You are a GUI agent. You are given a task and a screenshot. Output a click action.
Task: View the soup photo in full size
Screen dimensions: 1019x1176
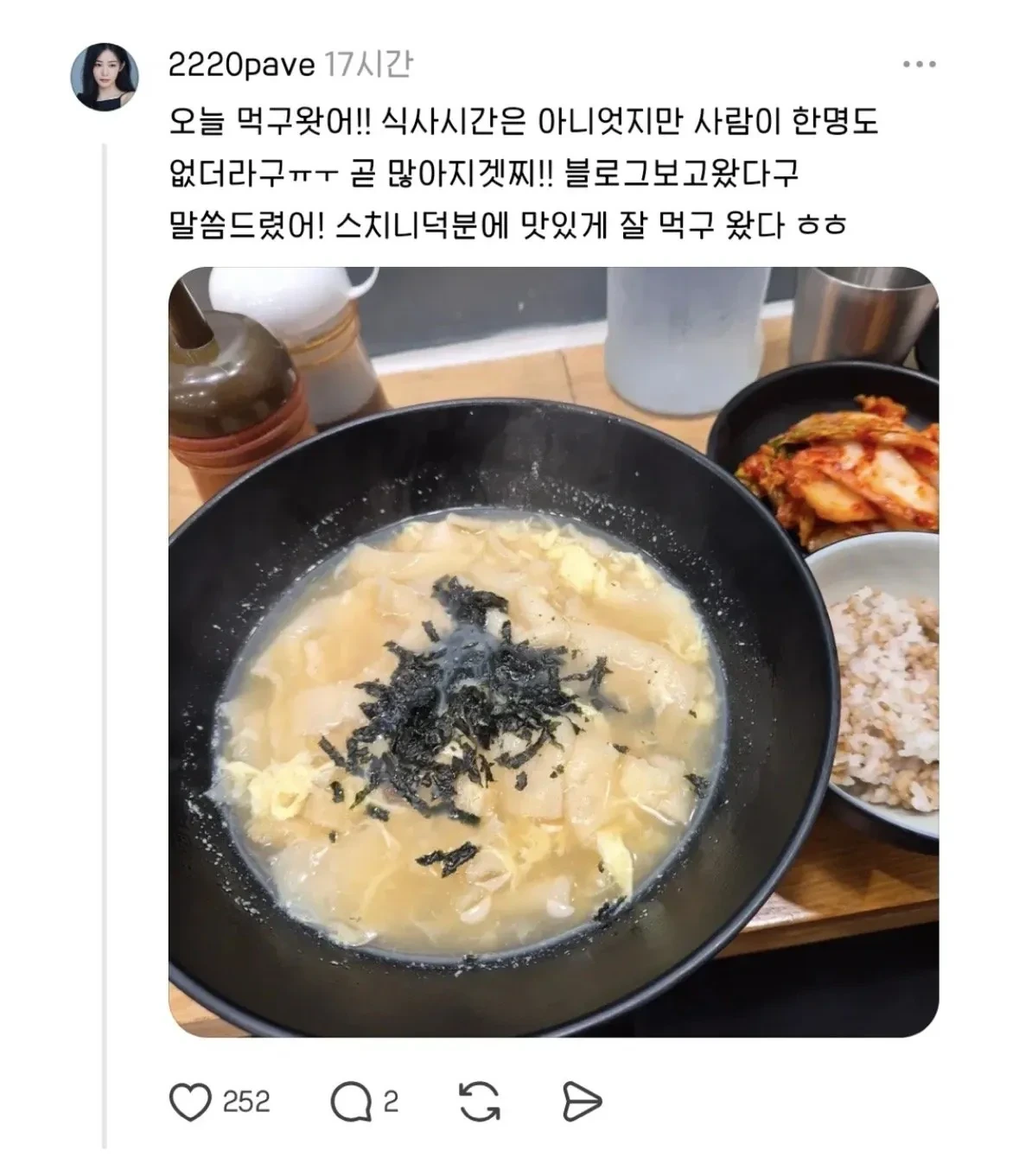553,652
